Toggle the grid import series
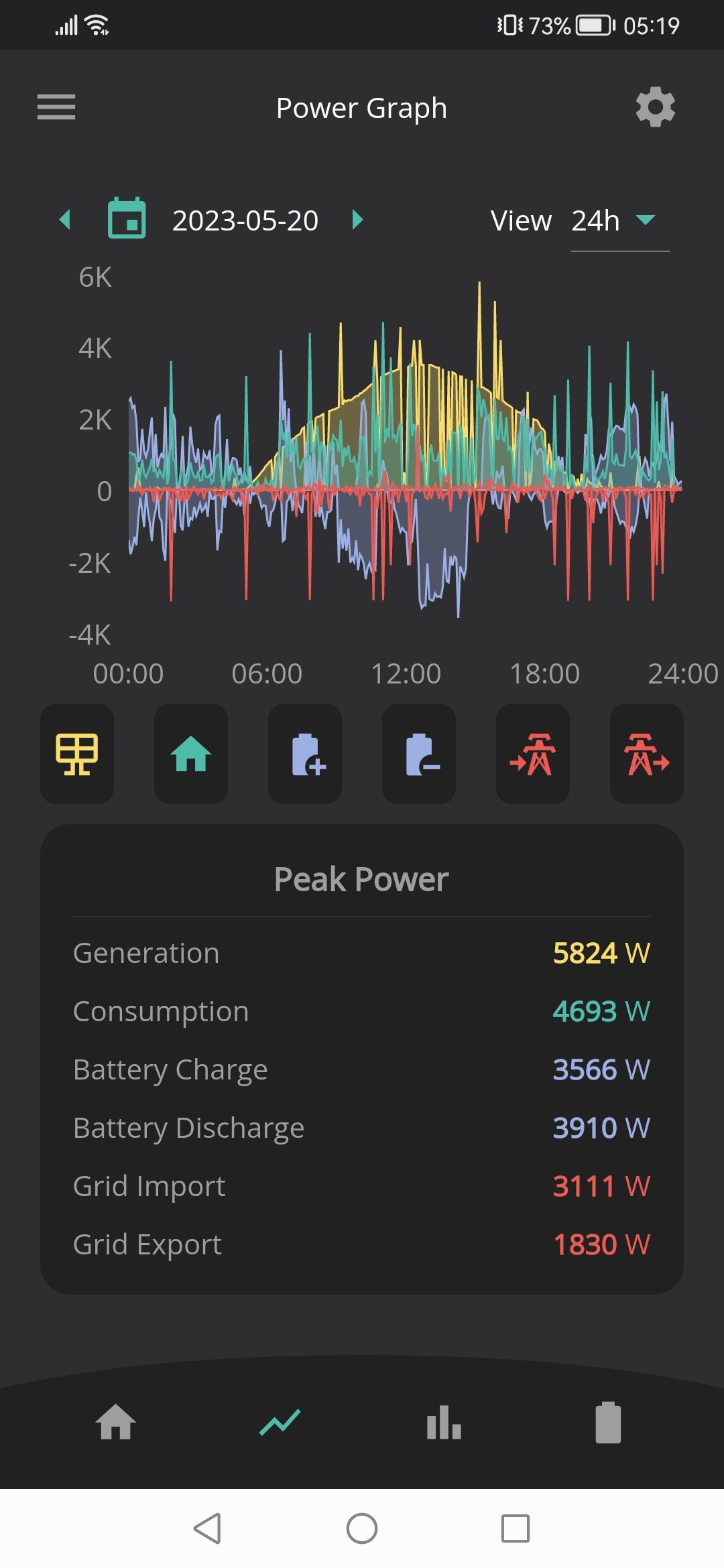The image size is (724, 1568). [533, 754]
